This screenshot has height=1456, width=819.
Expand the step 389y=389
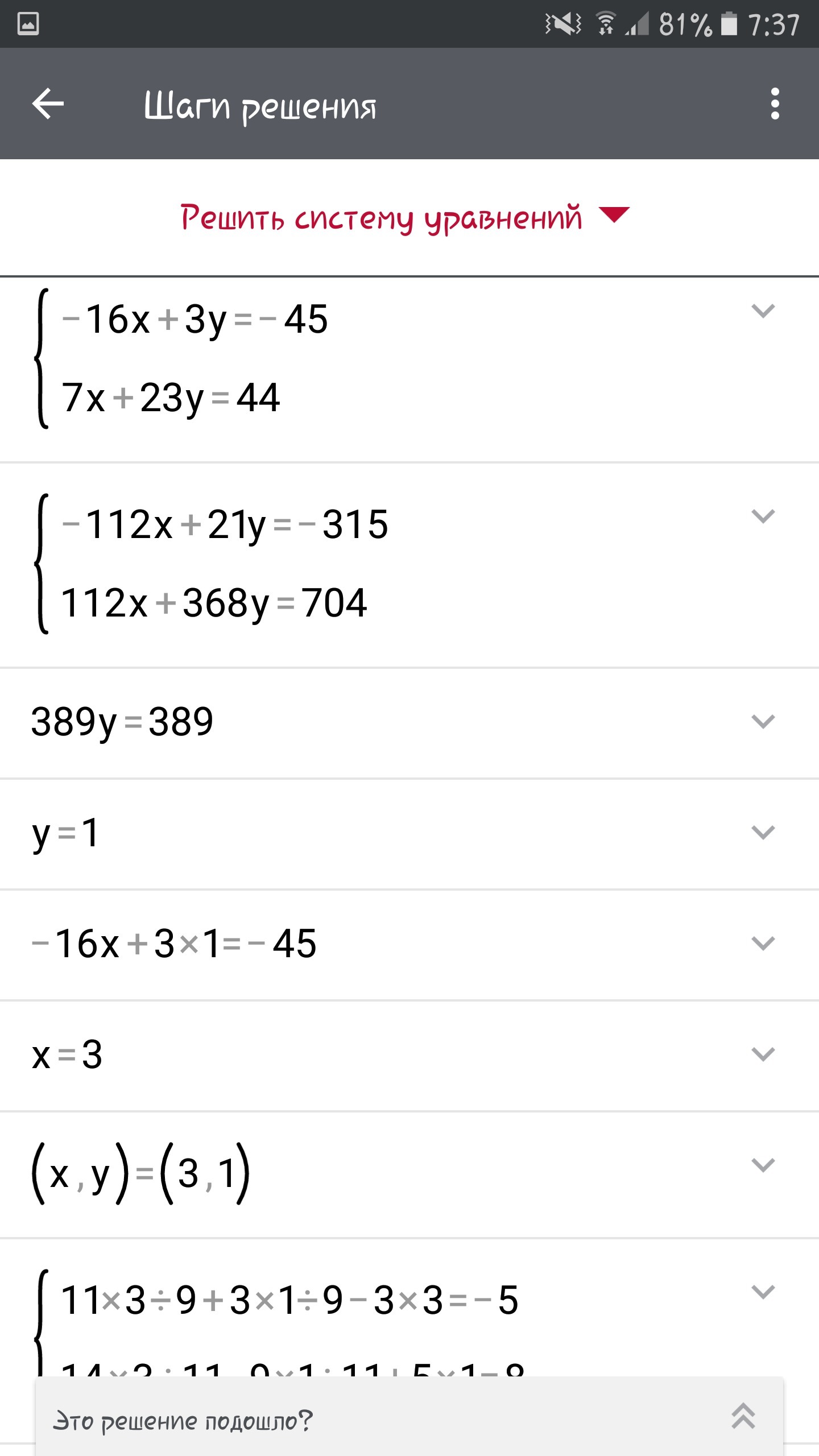[763, 722]
